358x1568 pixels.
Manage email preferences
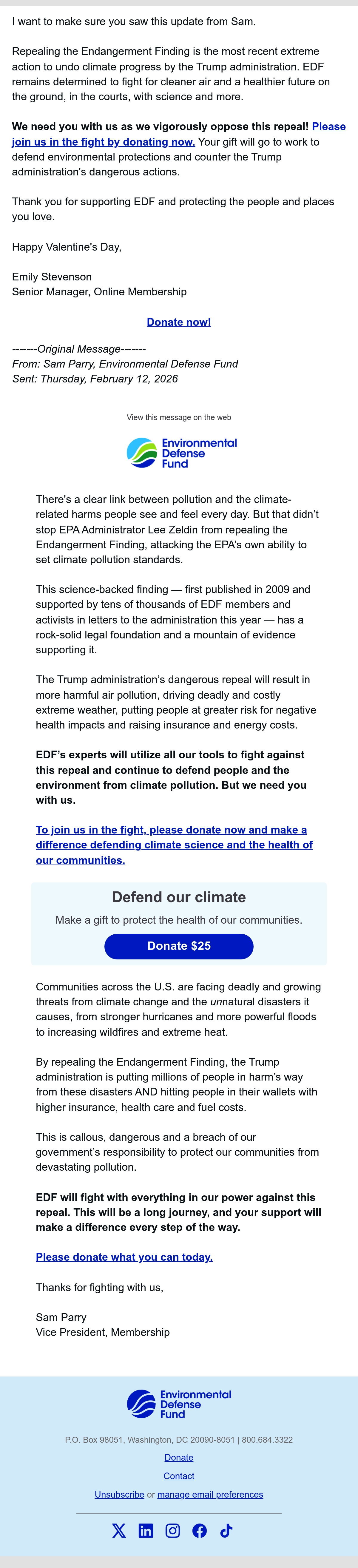click(210, 1494)
